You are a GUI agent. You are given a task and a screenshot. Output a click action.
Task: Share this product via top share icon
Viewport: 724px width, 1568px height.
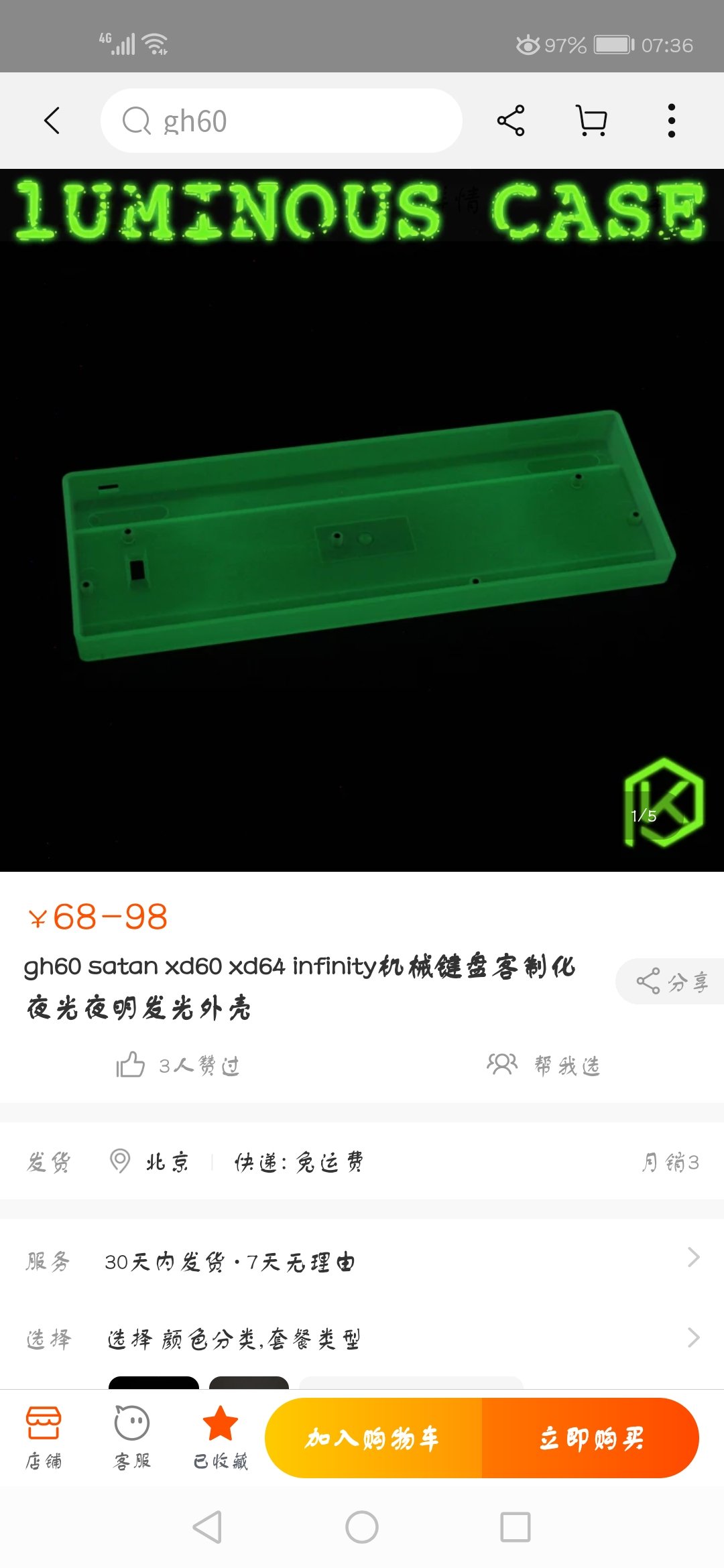pyautogui.click(x=511, y=121)
